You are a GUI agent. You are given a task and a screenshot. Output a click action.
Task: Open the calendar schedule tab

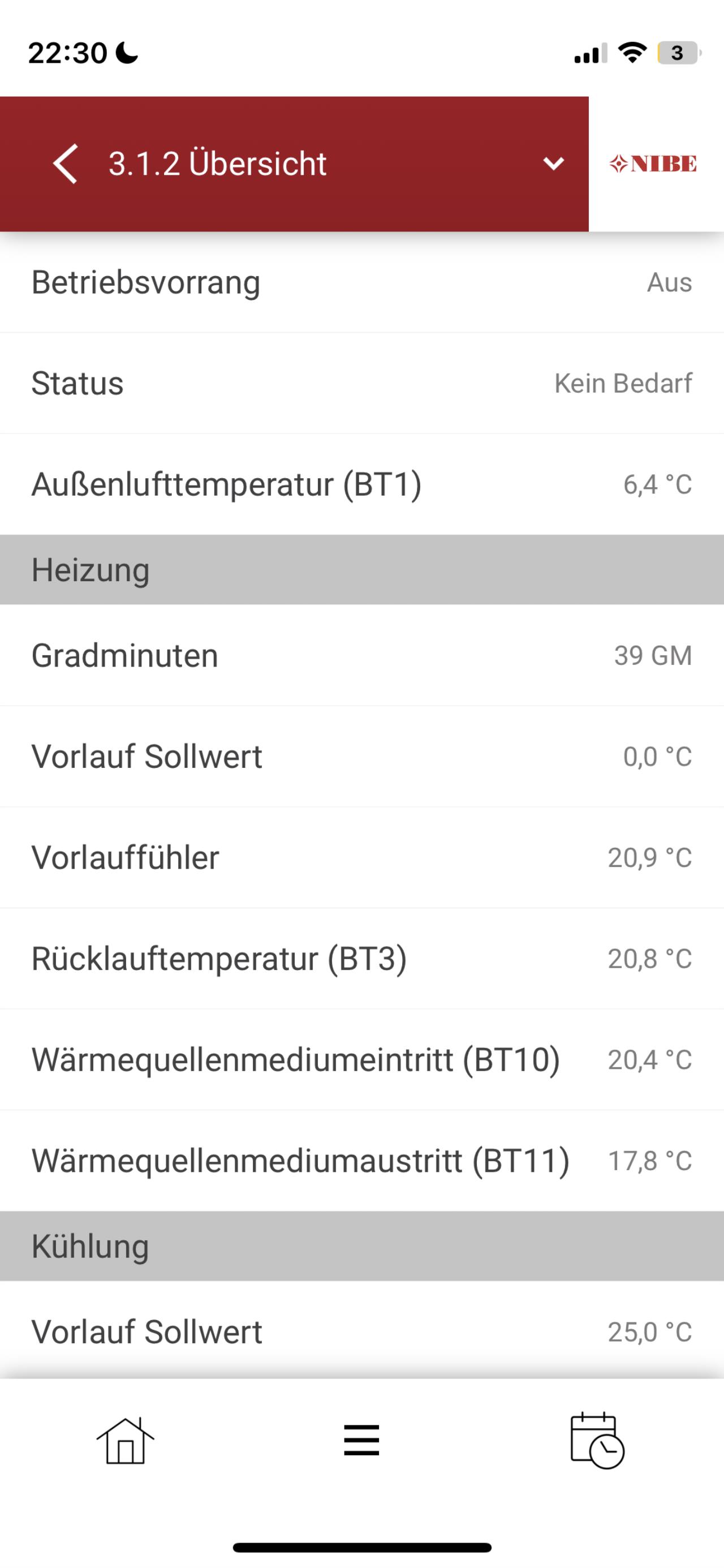click(x=597, y=1440)
